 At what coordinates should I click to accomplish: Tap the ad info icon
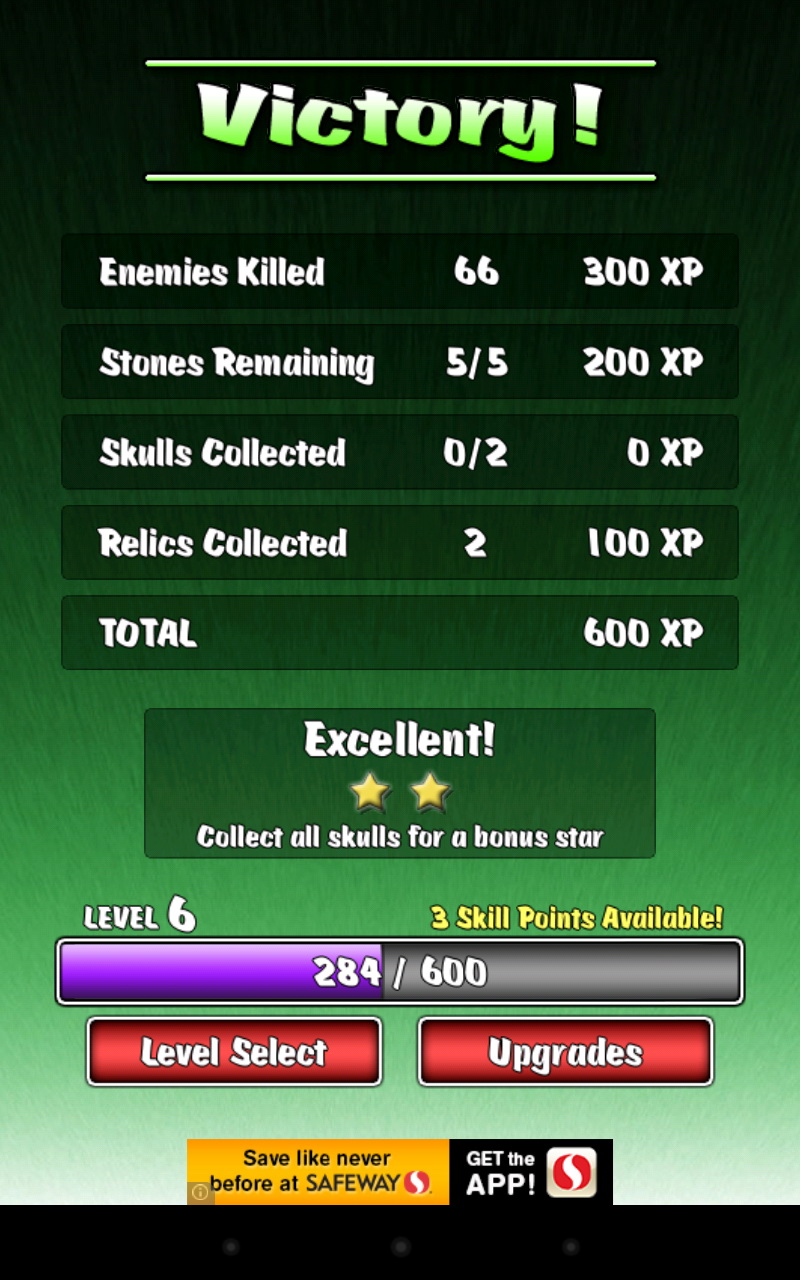(200, 1192)
